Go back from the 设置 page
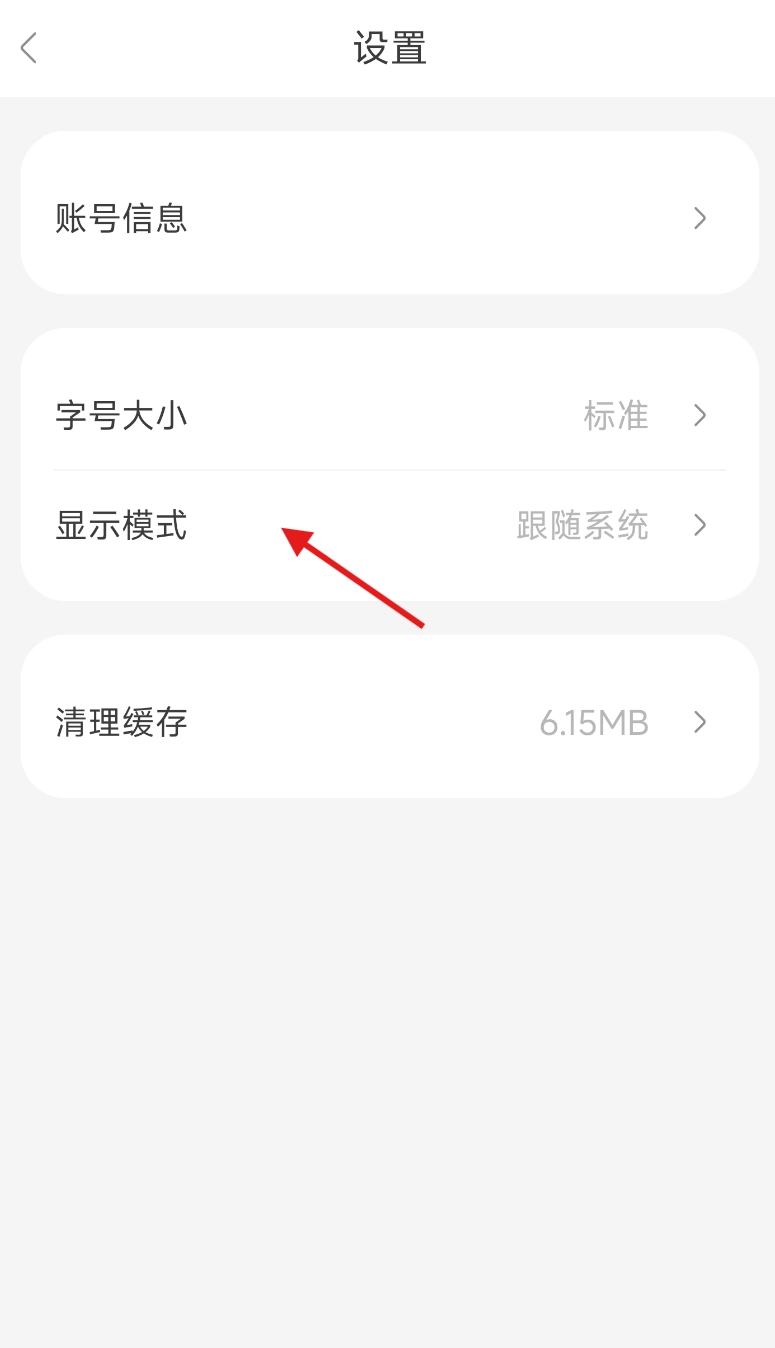775x1348 pixels. click(29, 48)
